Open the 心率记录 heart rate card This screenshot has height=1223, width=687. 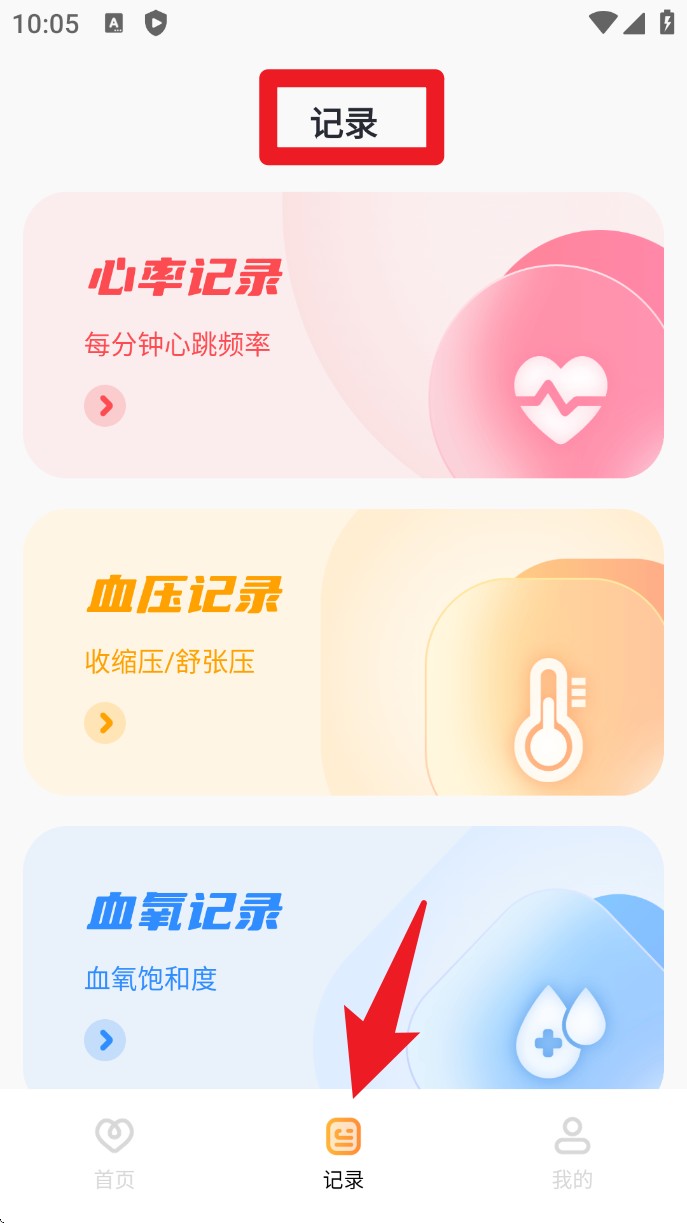coord(343,335)
